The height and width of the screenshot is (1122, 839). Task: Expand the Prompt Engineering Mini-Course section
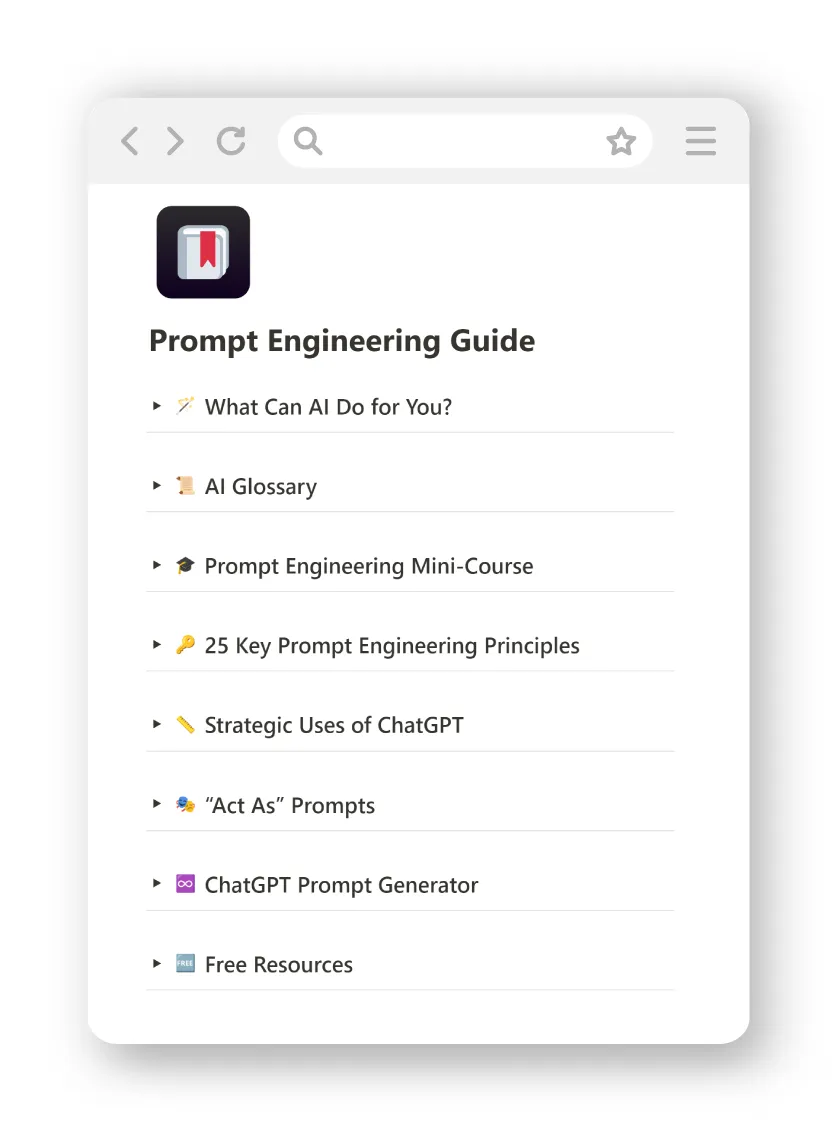tap(157, 565)
